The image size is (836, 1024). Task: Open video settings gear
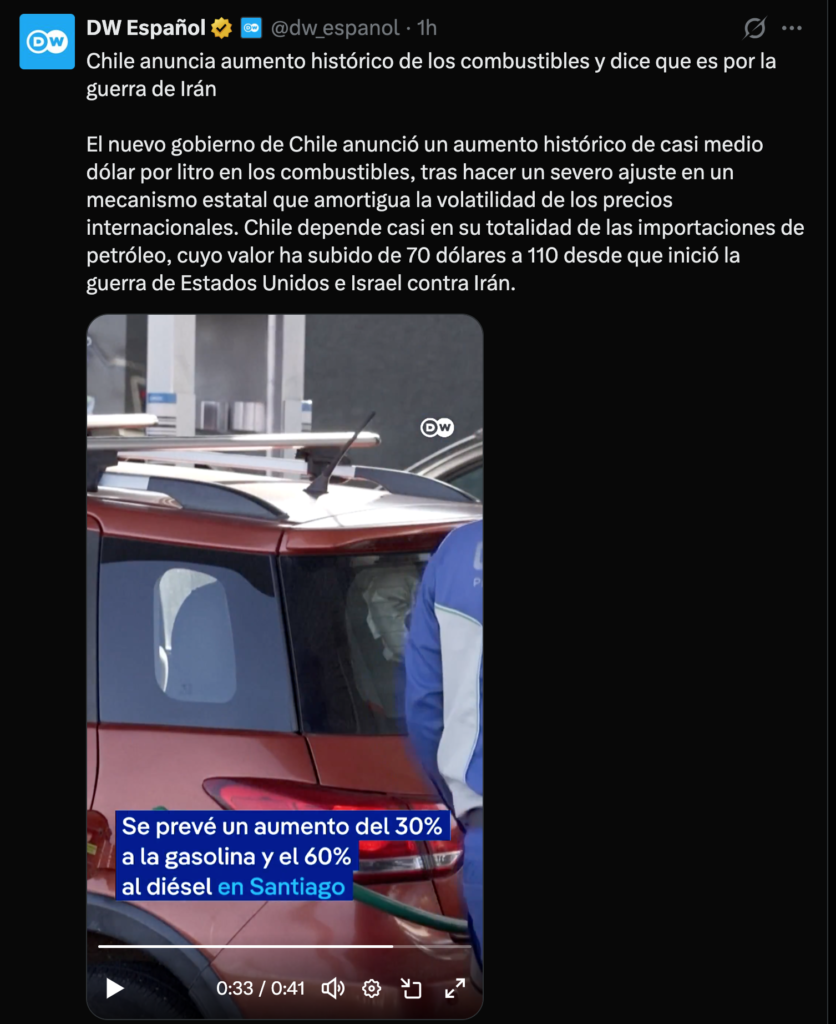point(371,988)
